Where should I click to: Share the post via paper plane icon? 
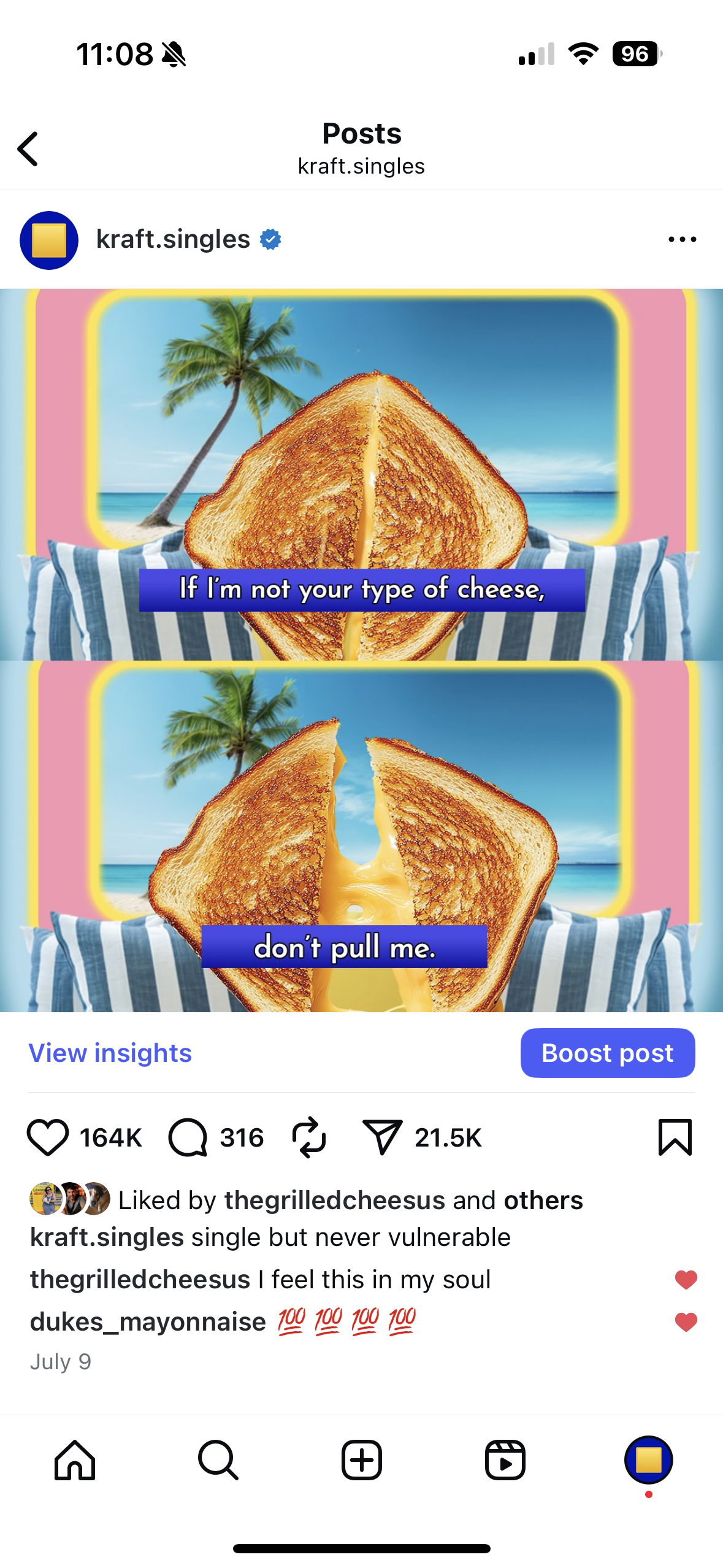382,1137
